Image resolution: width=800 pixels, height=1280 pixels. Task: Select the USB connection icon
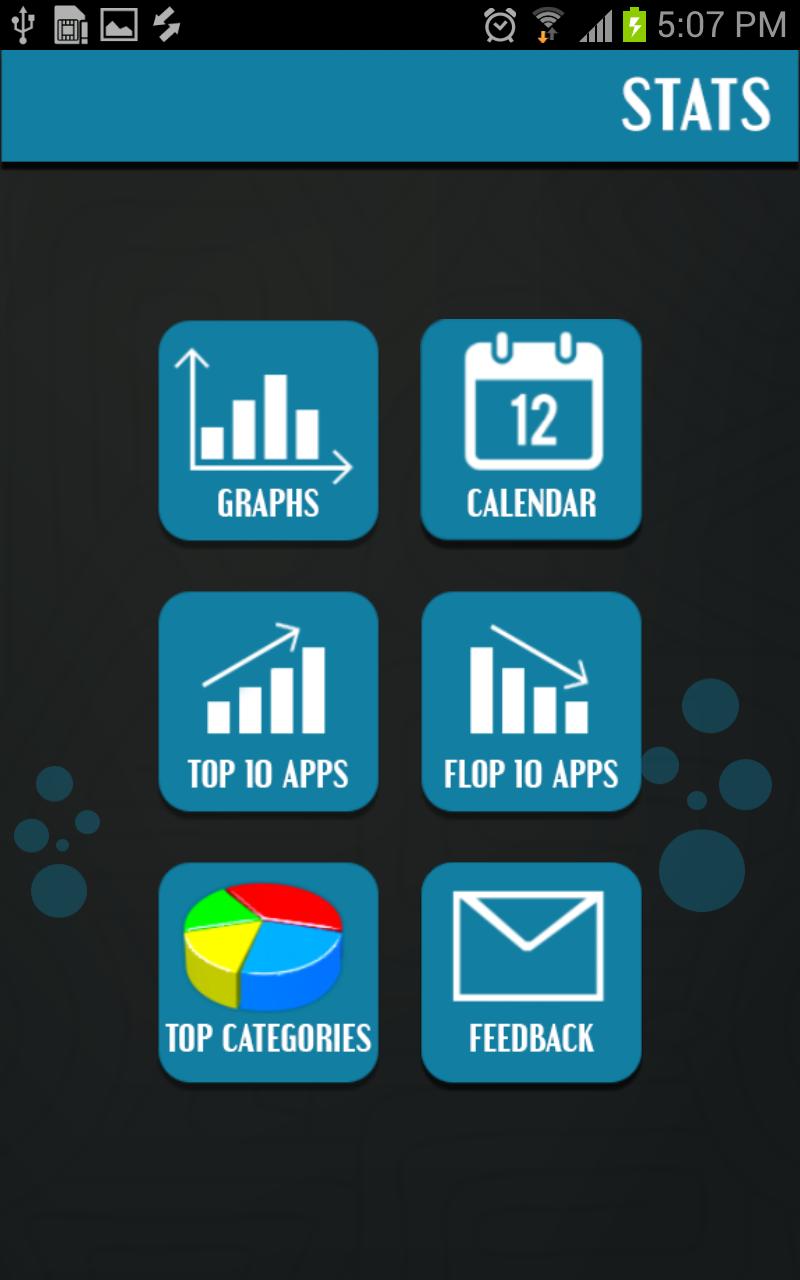pos(20,26)
